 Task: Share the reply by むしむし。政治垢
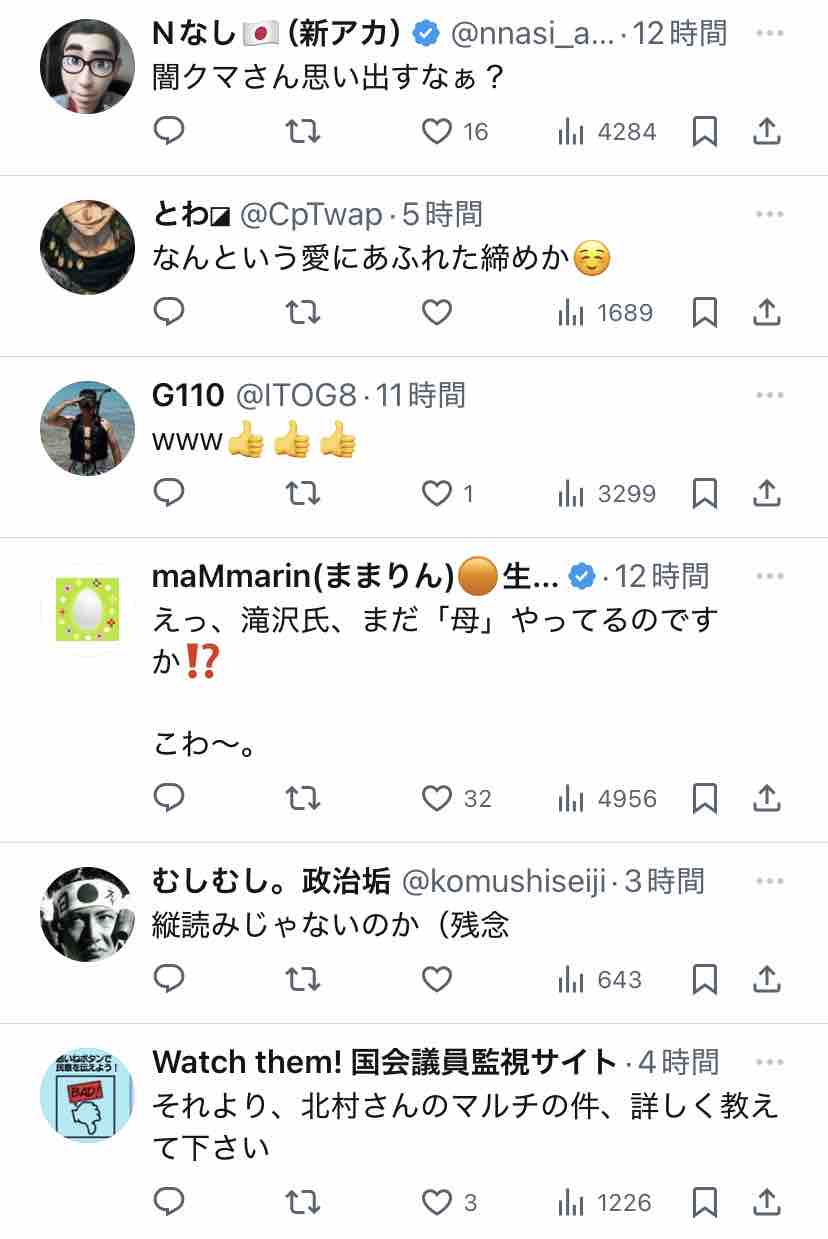click(766, 979)
